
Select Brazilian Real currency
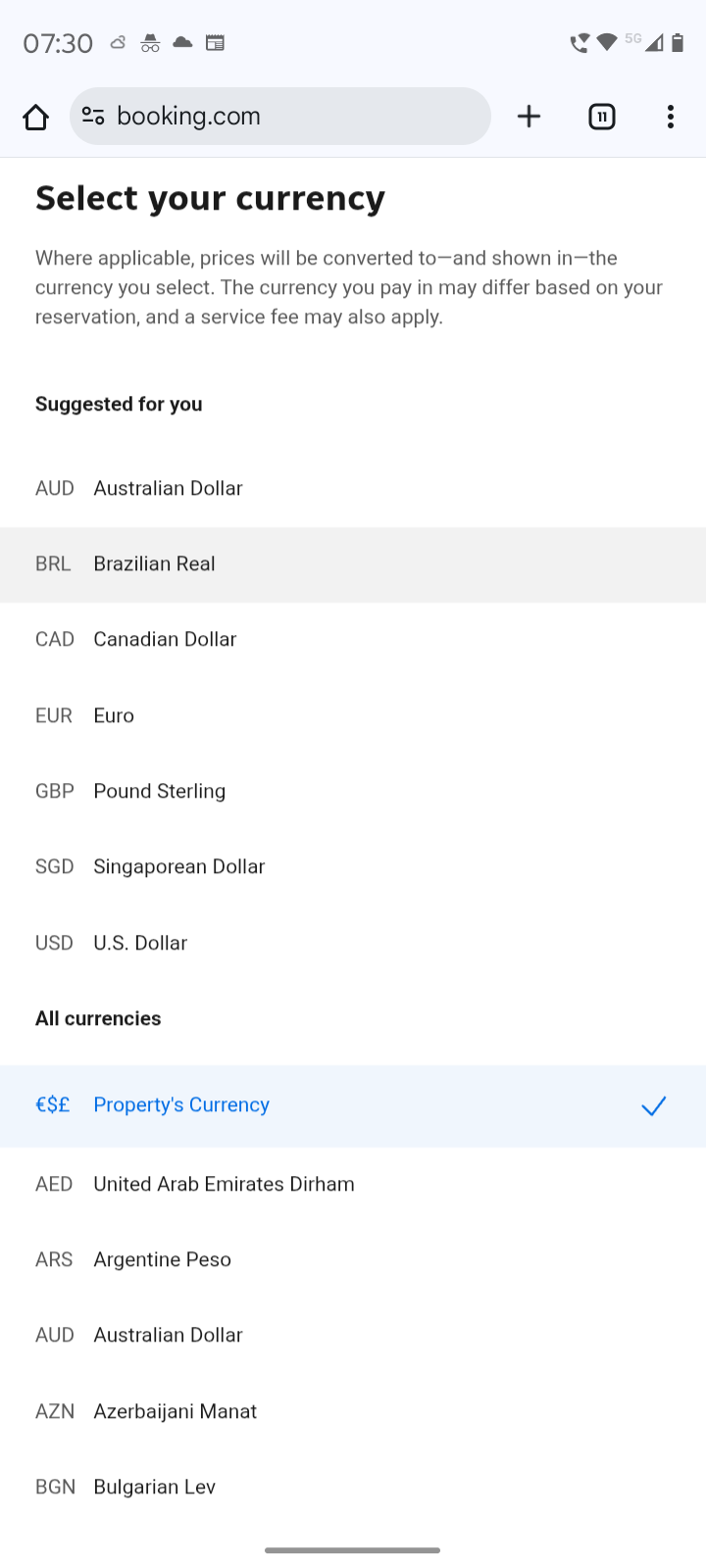353,564
